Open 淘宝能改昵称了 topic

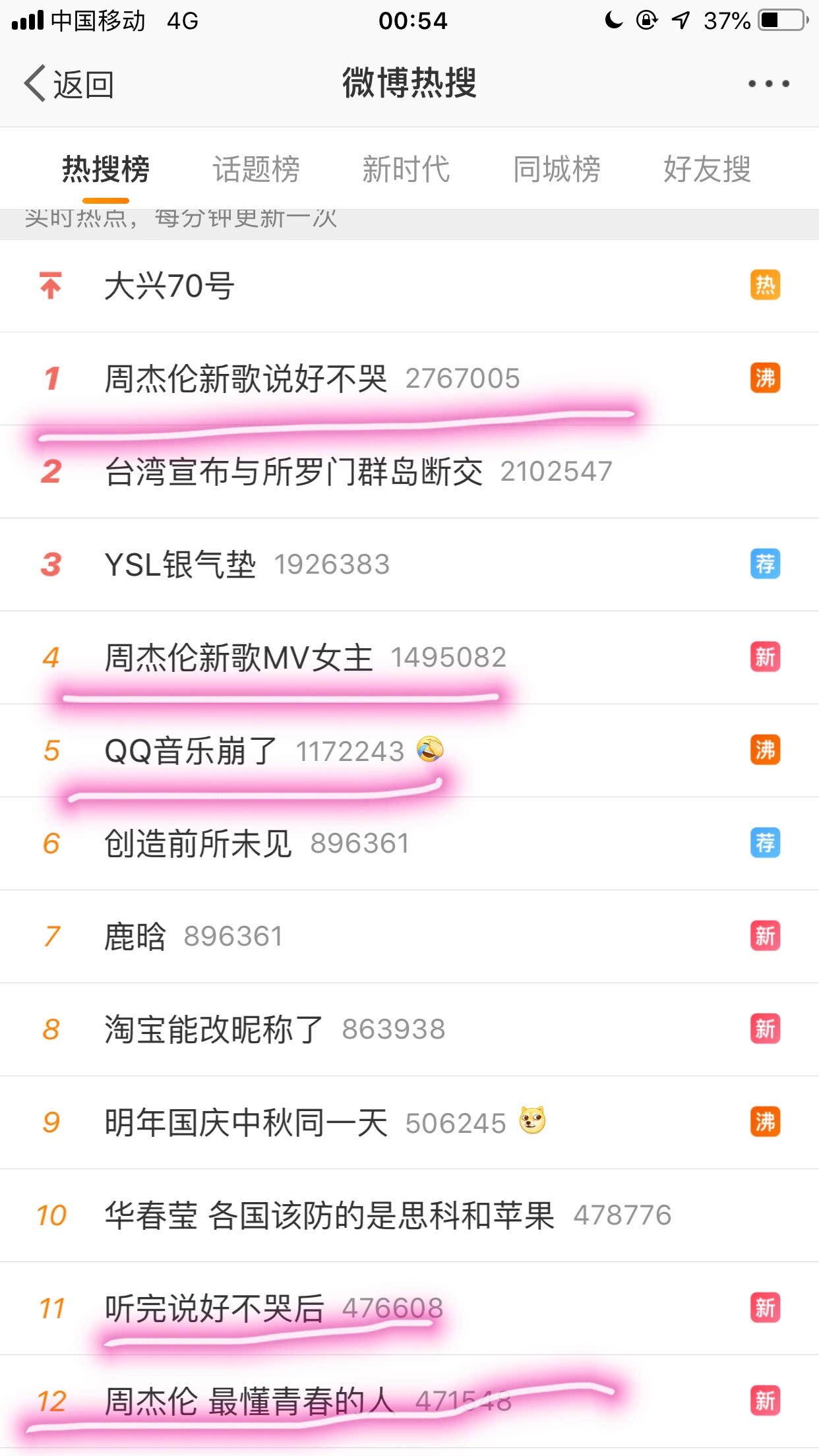(x=409, y=1029)
